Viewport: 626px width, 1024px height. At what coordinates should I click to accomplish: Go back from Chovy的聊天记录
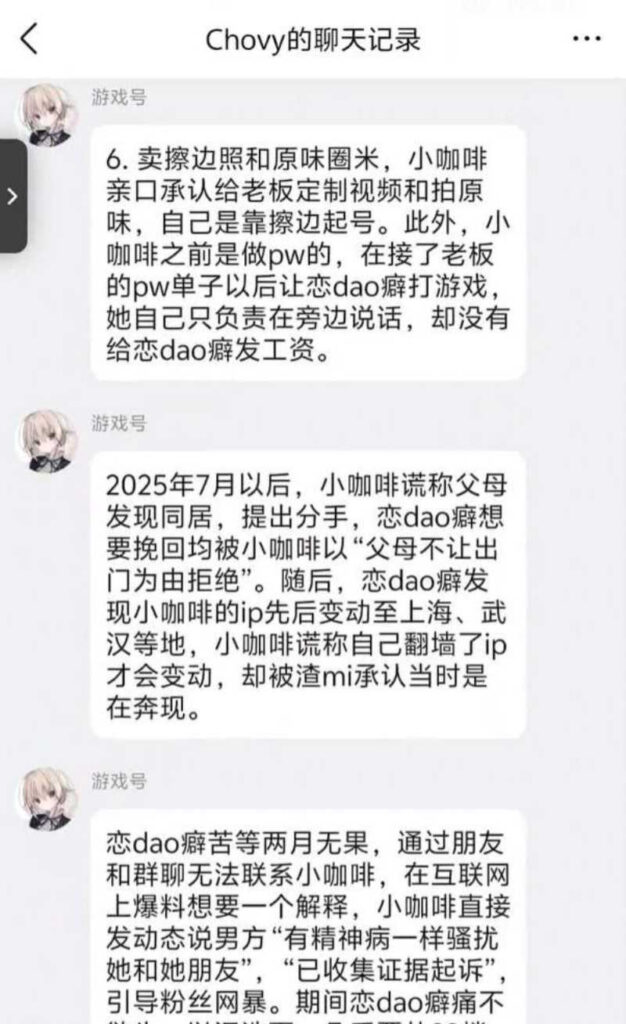[29, 39]
